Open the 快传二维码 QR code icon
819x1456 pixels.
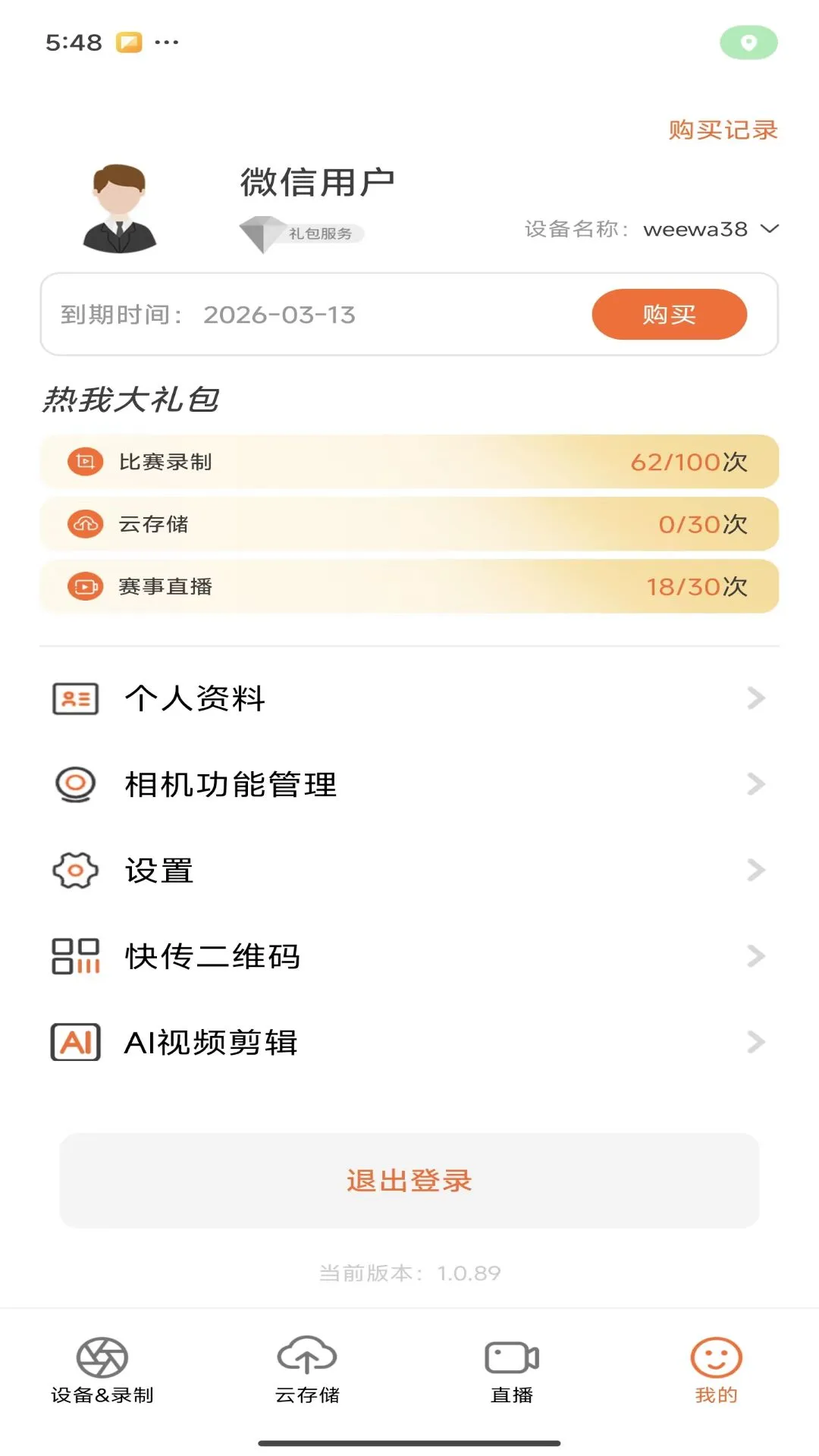coord(74,956)
